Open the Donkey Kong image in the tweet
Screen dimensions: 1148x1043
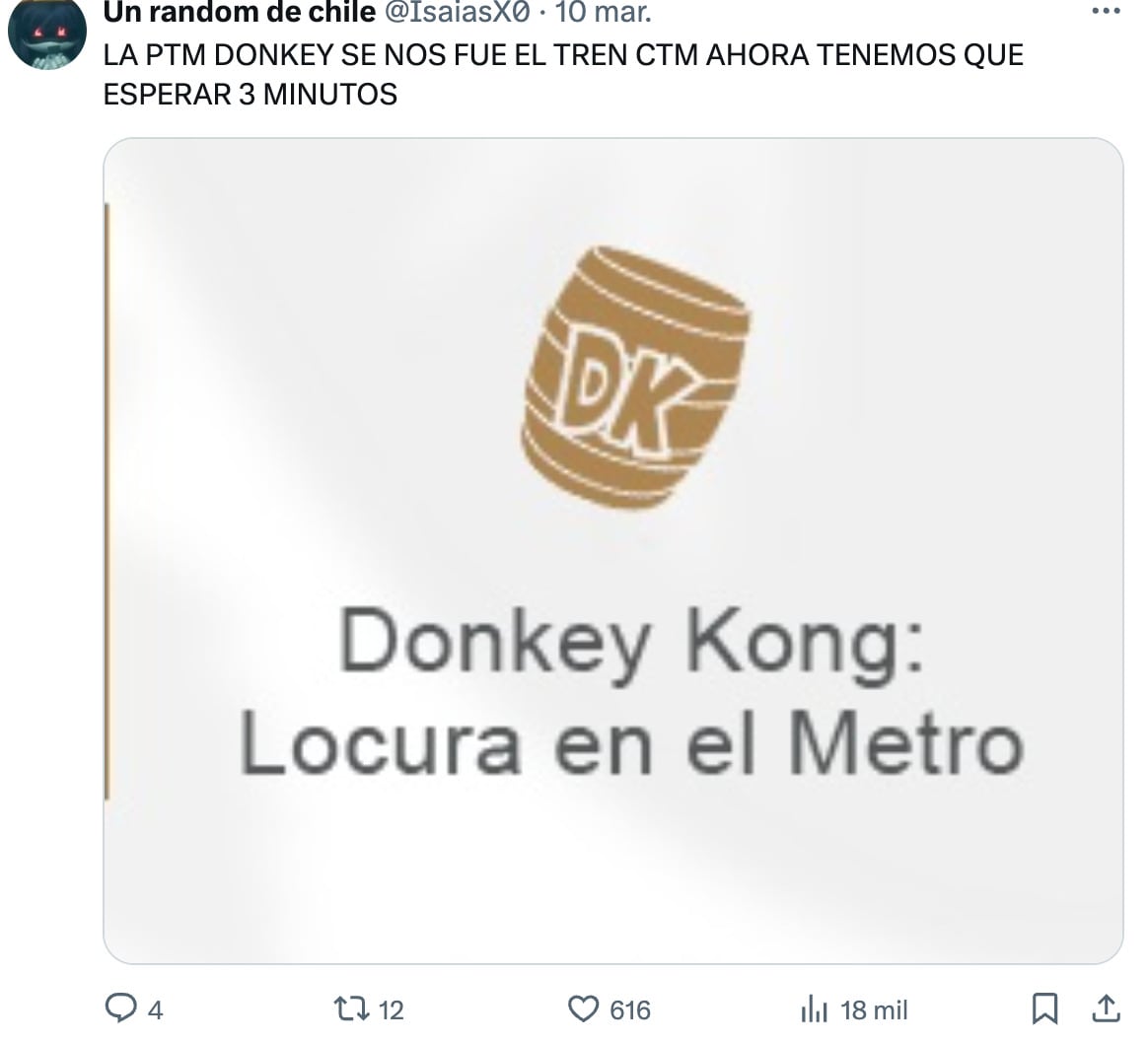[612, 550]
